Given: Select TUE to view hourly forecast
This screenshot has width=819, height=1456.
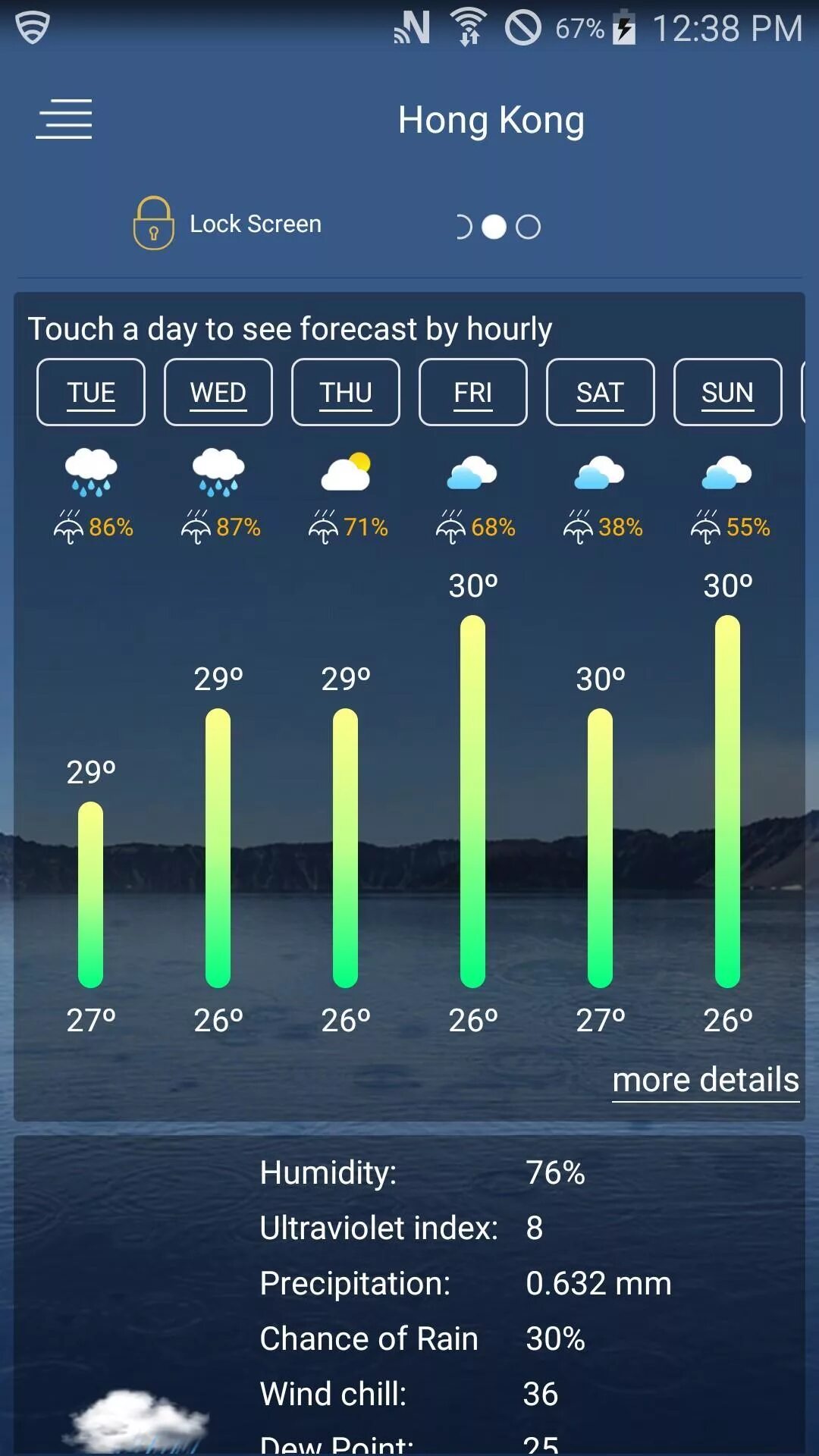Looking at the screenshot, I should click(91, 392).
